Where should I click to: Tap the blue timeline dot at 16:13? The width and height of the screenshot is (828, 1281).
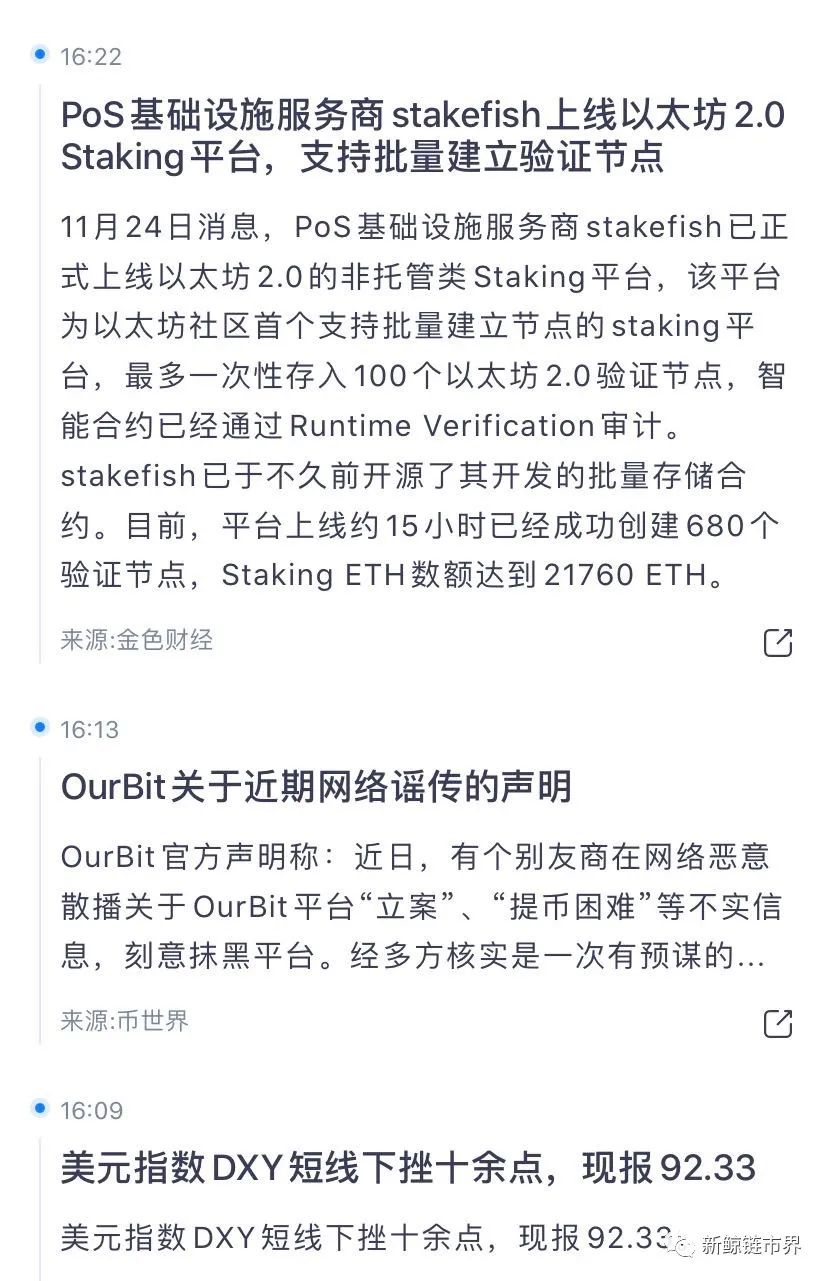point(38,728)
